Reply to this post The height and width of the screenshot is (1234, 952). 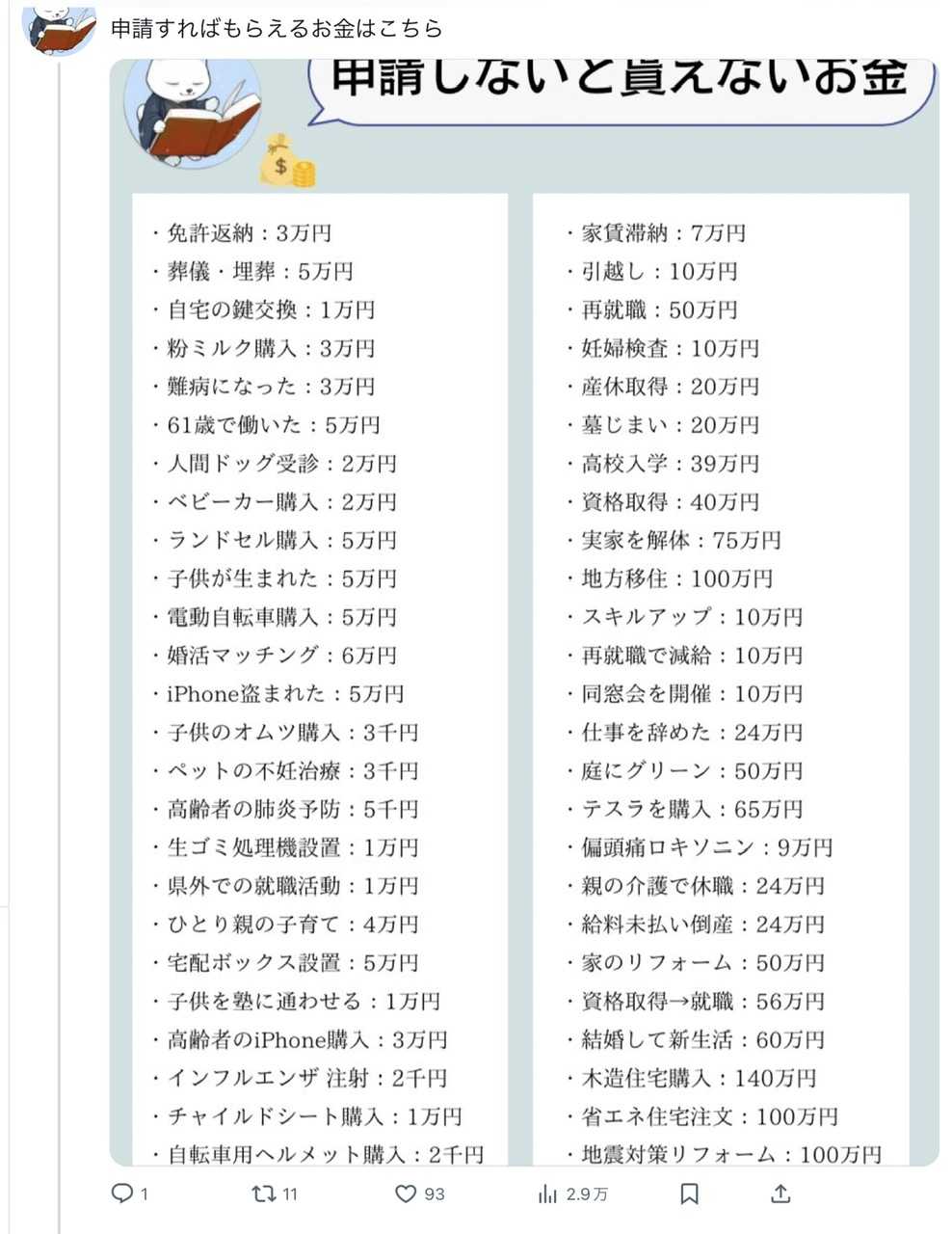point(123,1194)
